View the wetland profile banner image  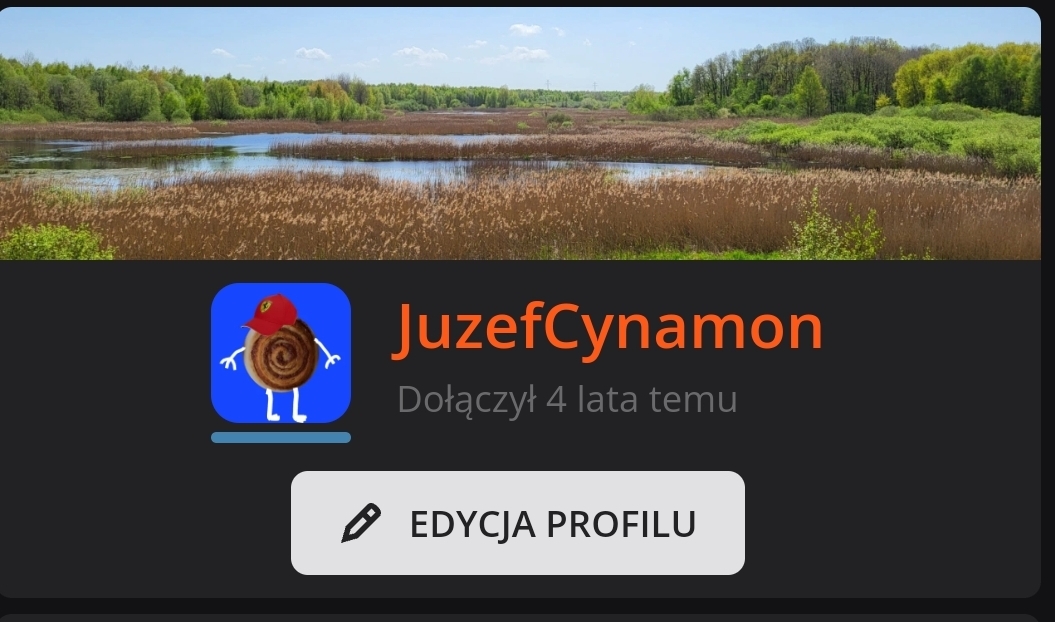pyautogui.click(x=520, y=135)
